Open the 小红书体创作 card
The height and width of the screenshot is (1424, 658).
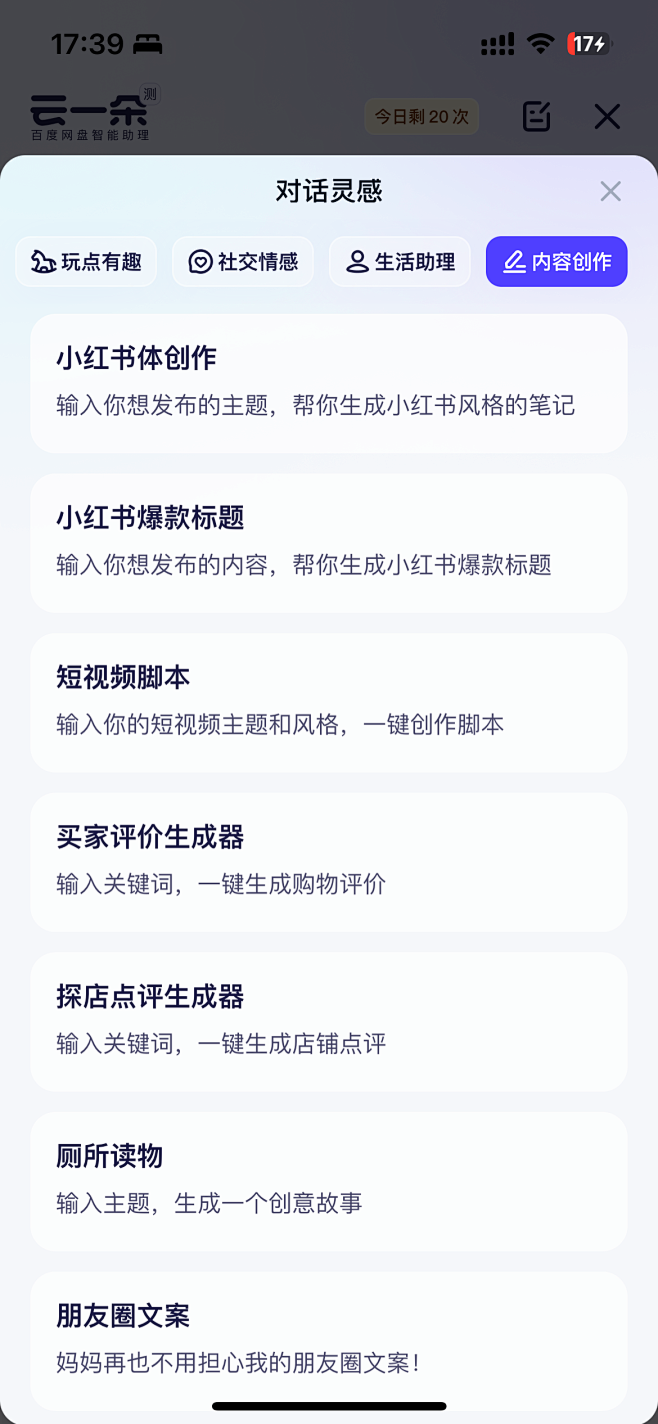click(x=329, y=383)
